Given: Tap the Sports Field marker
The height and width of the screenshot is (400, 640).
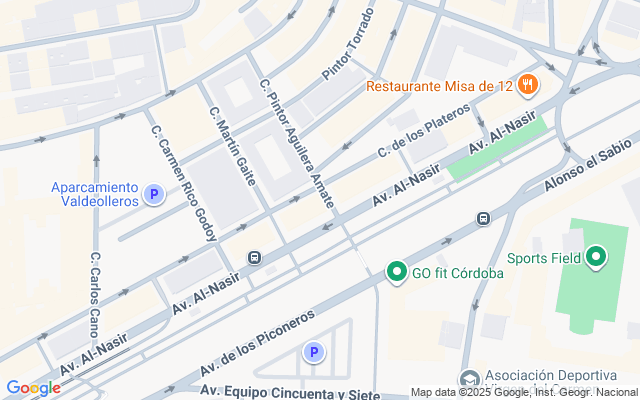Looking at the screenshot, I should (597, 258).
